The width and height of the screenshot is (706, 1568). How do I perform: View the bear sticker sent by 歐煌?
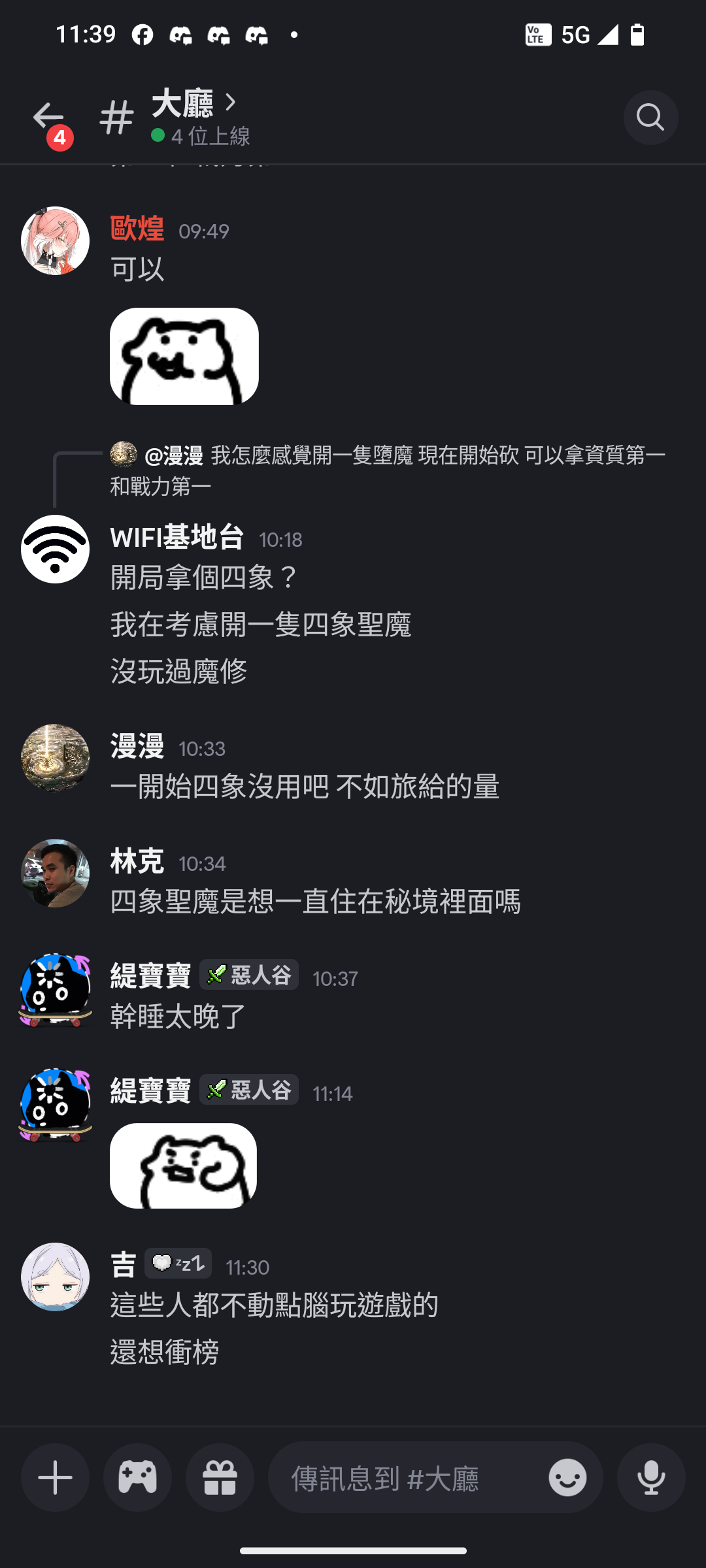point(184,356)
